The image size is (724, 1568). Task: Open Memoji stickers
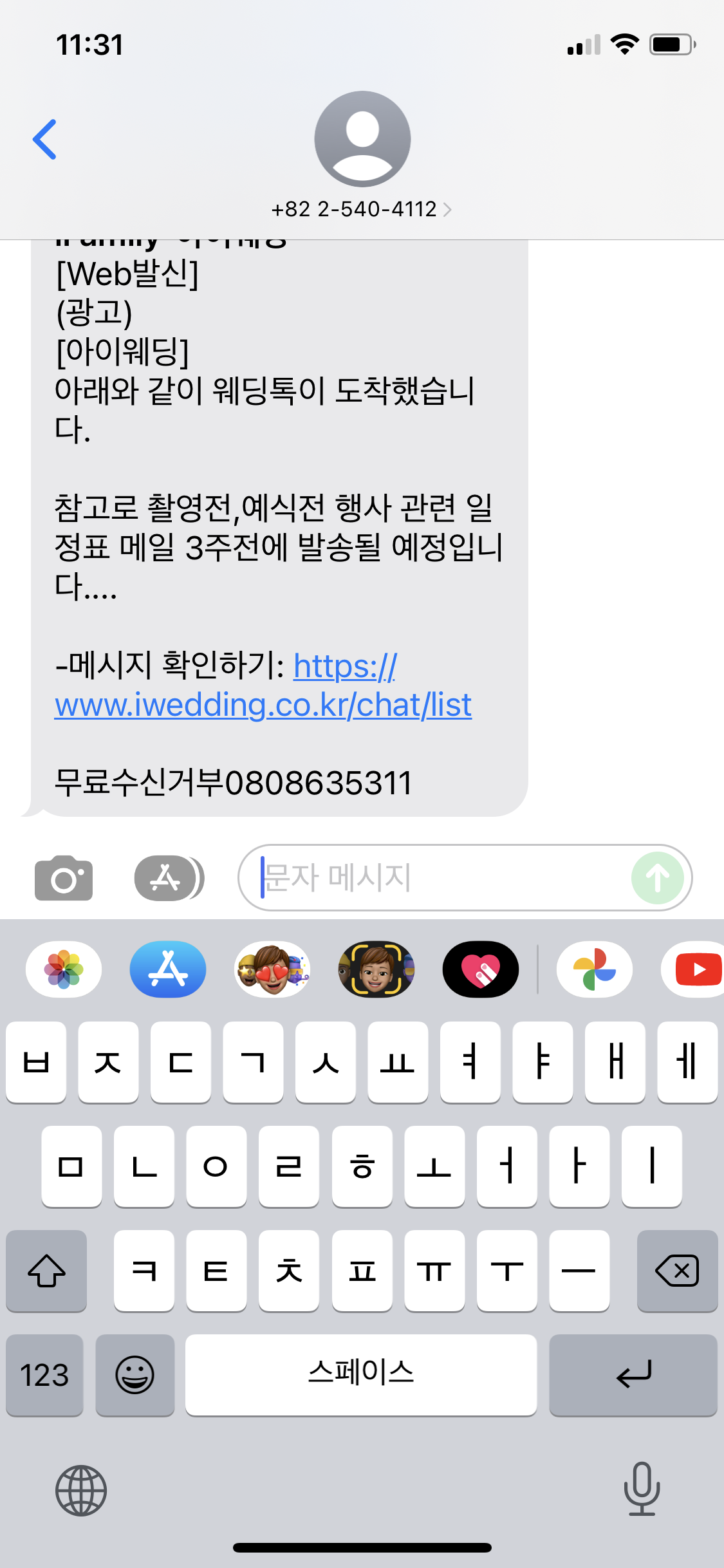[x=272, y=969]
